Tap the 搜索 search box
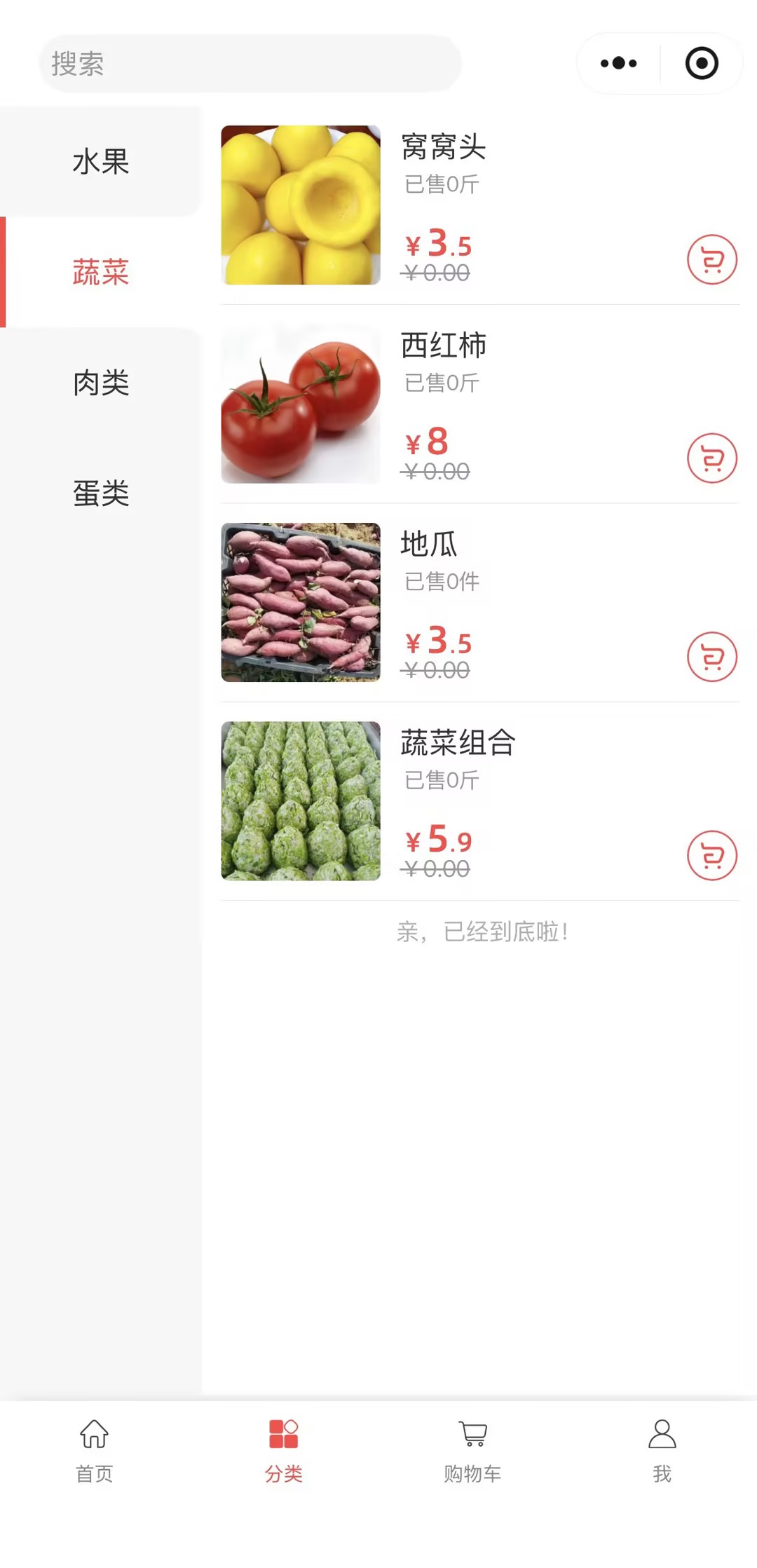 click(250, 64)
